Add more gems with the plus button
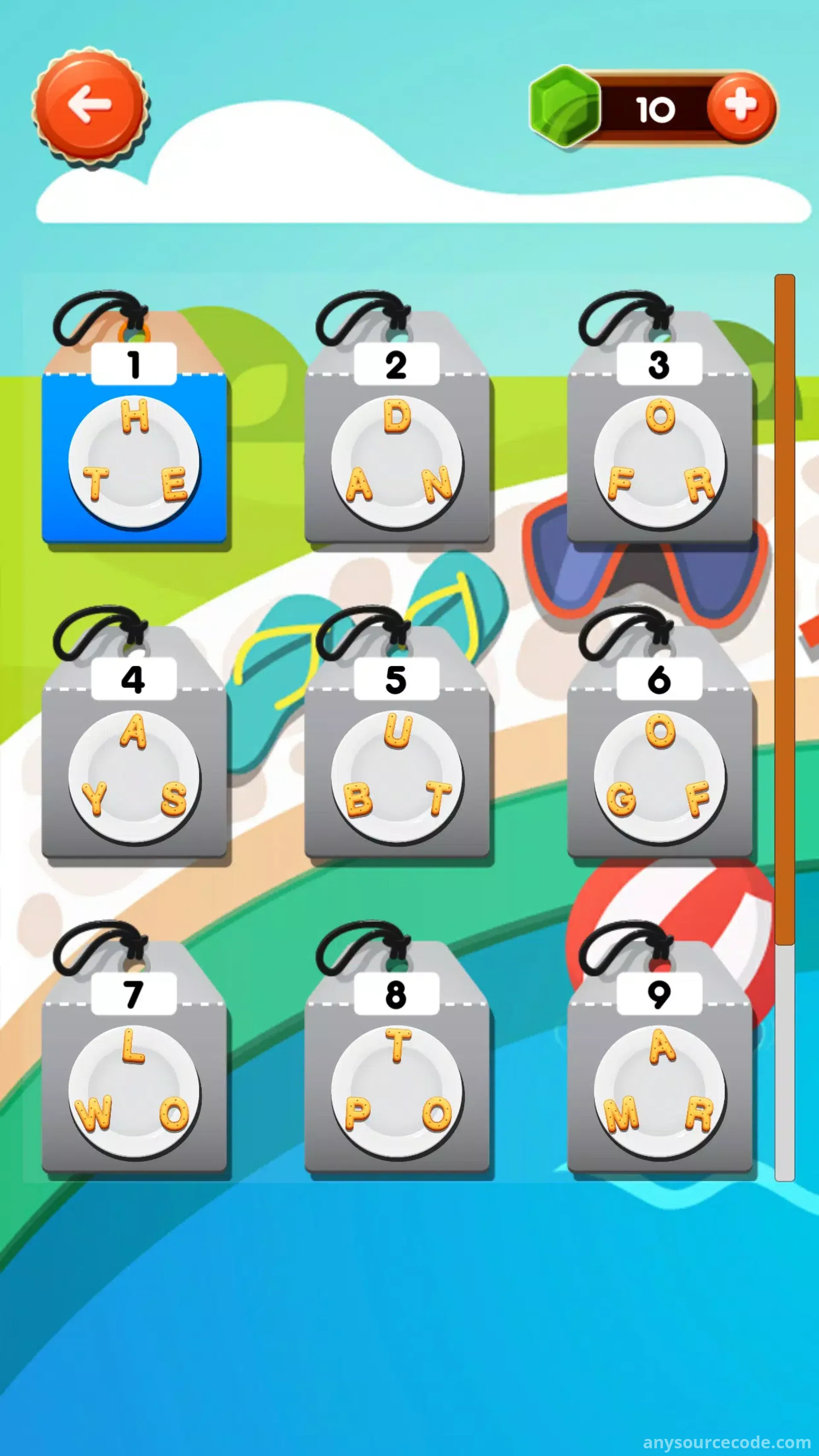Screen dimensions: 819x1456 [x=741, y=106]
